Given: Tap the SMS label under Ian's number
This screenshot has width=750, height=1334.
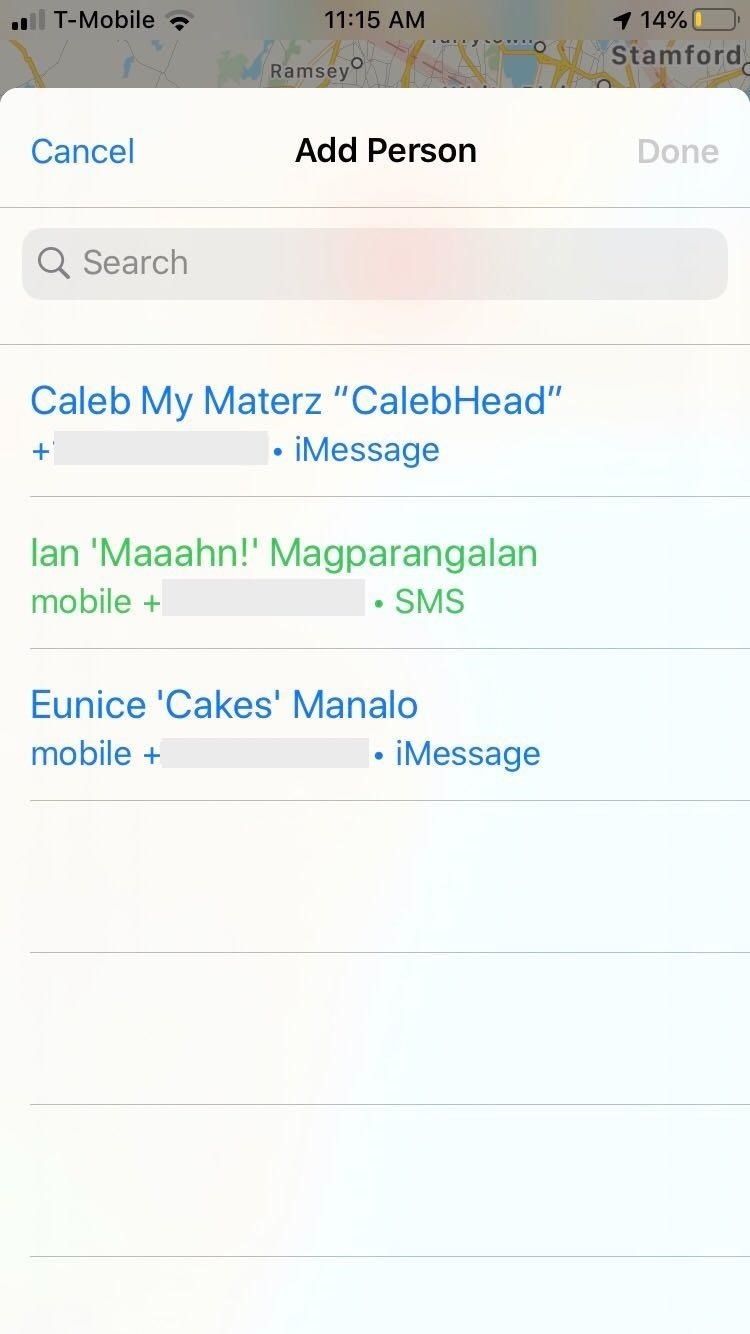Looking at the screenshot, I should (429, 601).
